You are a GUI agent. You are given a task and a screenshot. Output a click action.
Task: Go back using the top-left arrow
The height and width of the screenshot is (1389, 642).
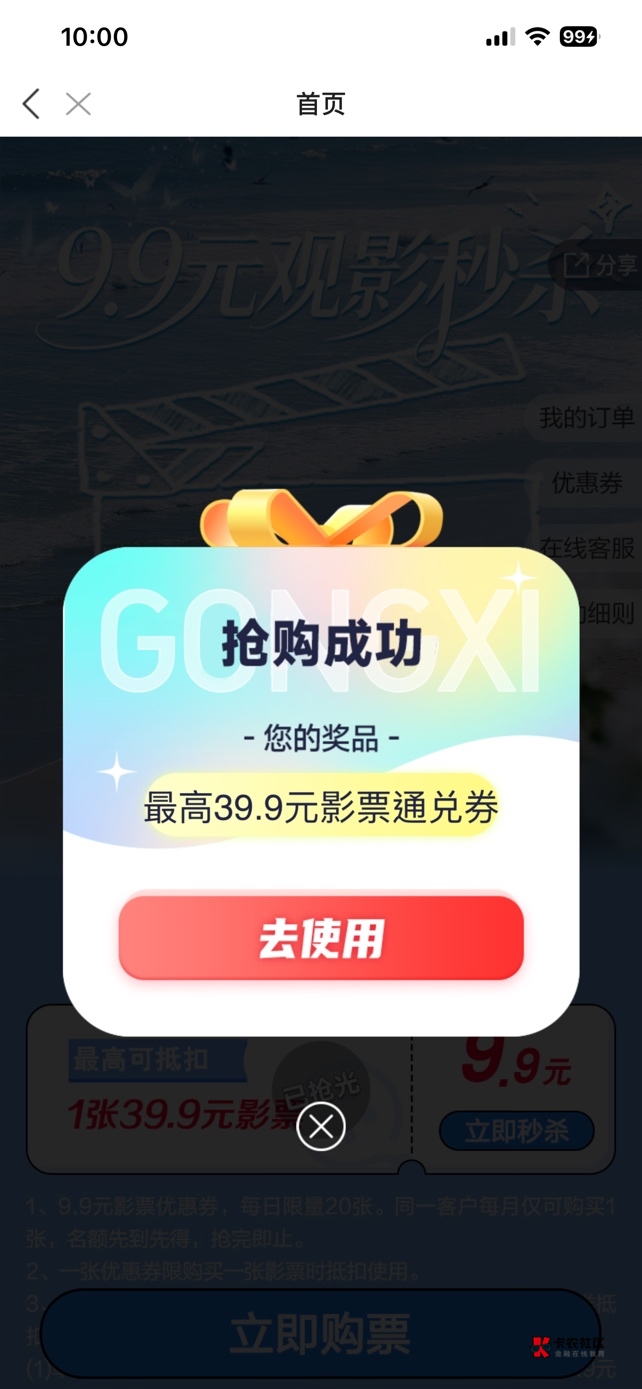31,103
